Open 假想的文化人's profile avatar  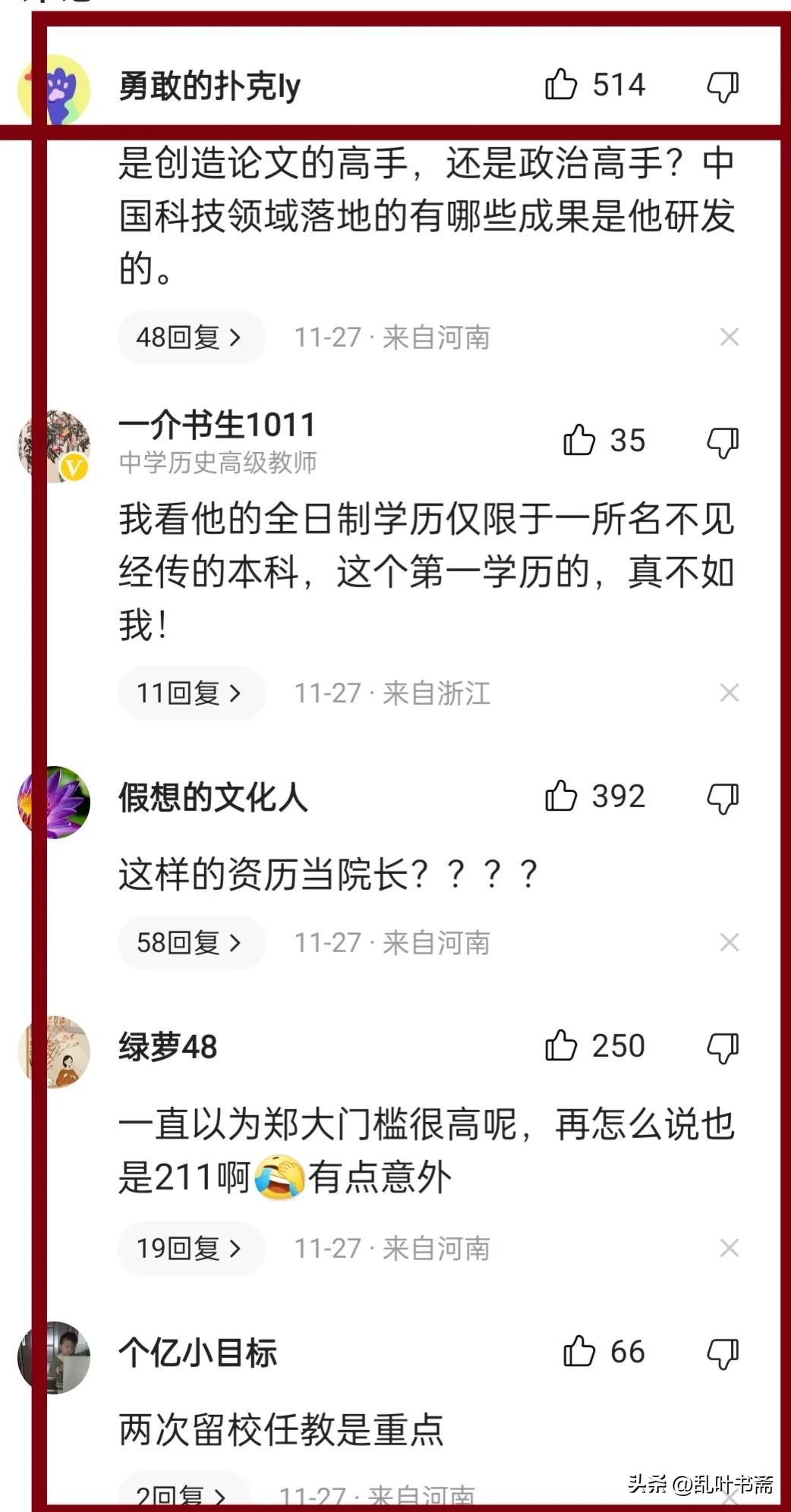tap(54, 802)
